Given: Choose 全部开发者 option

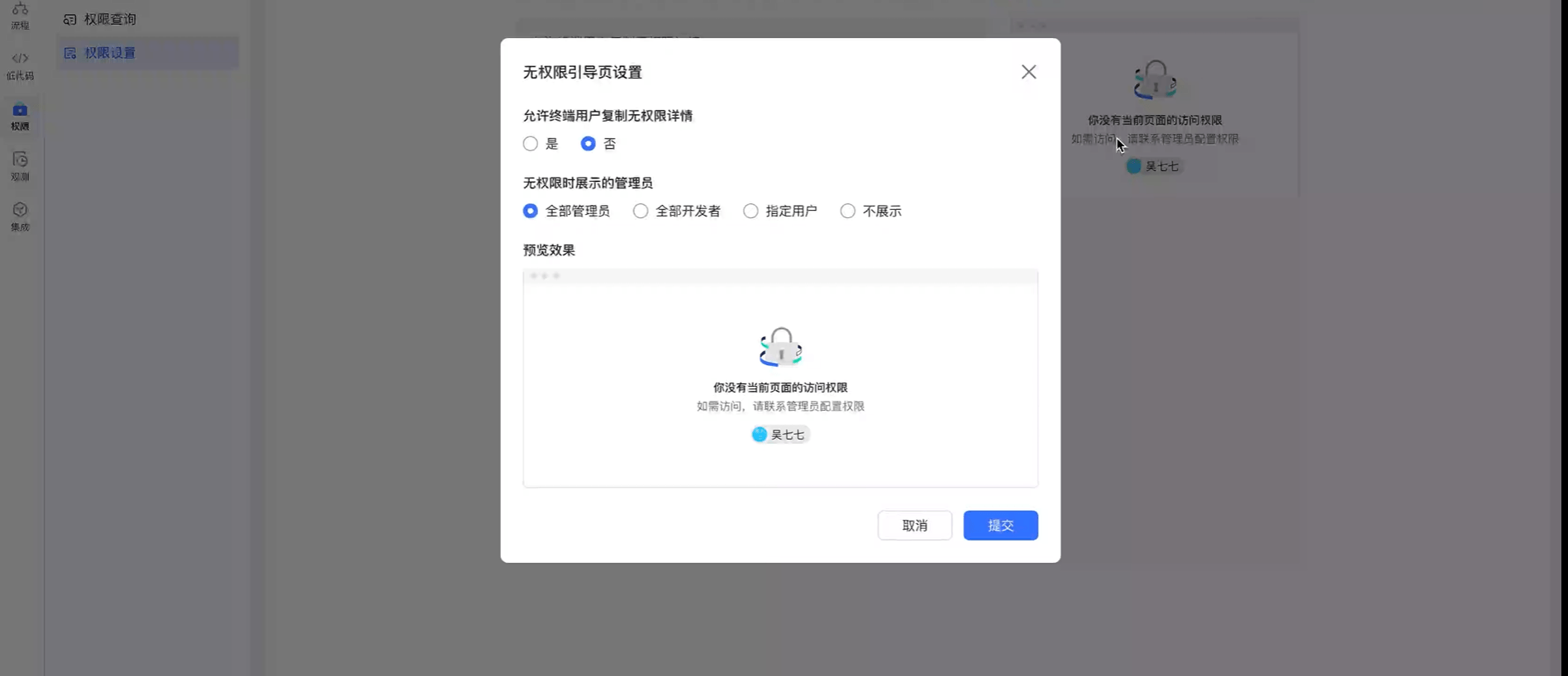Looking at the screenshot, I should [x=641, y=211].
